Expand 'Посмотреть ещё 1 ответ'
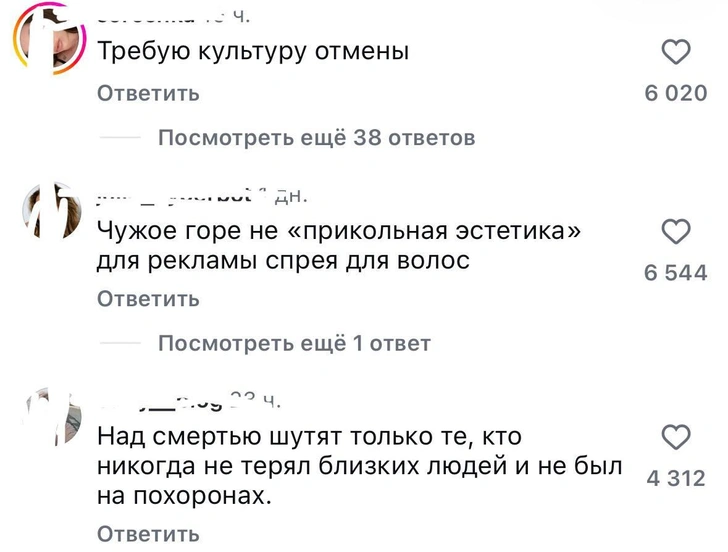This screenshot has width=728, height=552. point(294,344)
